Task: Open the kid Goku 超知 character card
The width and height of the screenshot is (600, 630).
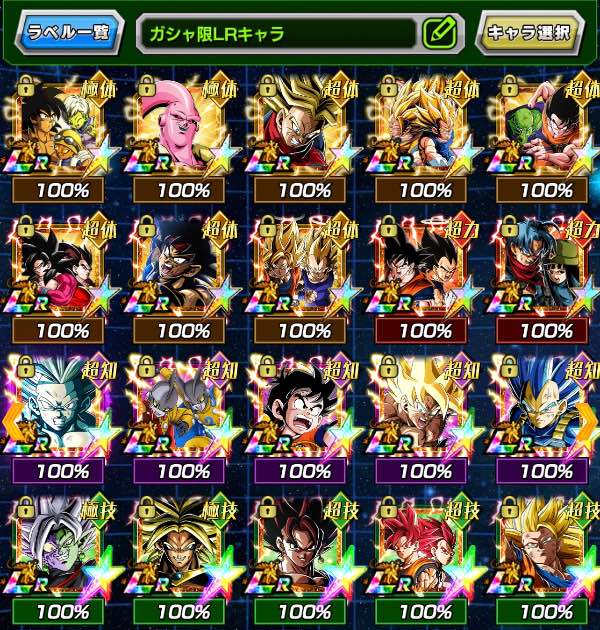Action: pyautogui.click(x=300, y=406)
